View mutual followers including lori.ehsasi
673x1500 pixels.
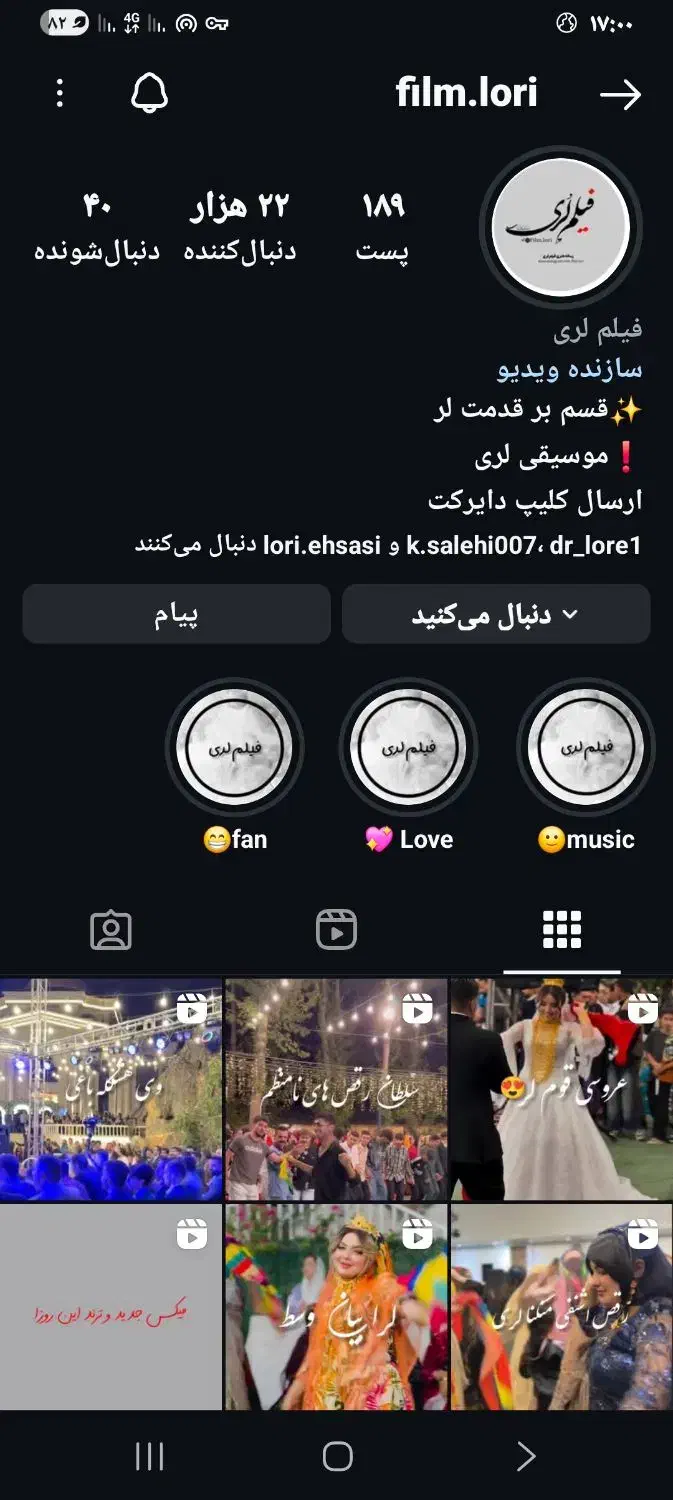(x=388, y=546)
